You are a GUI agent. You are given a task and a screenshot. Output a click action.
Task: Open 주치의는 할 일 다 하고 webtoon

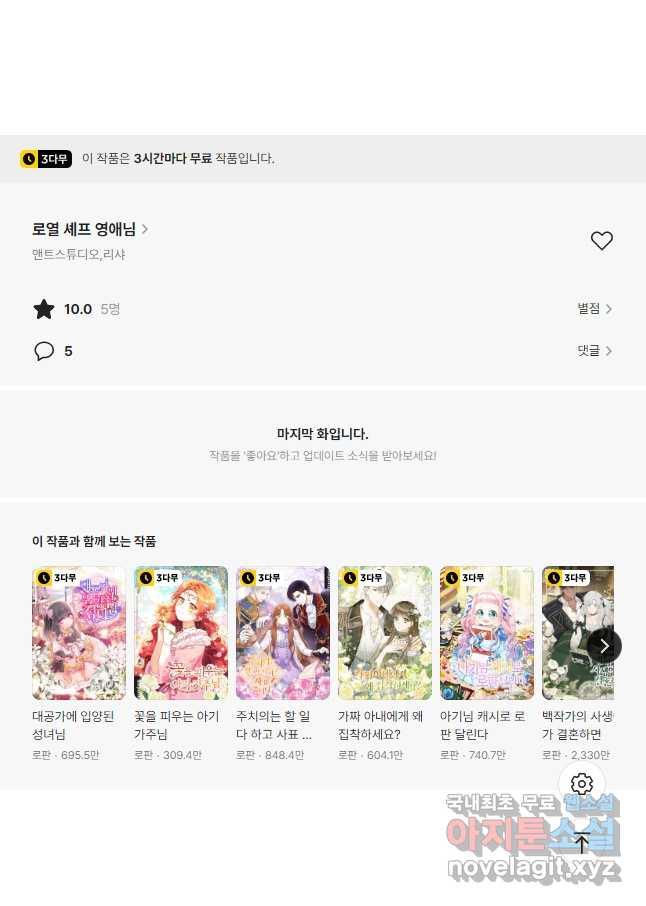[x=282, y=634]
